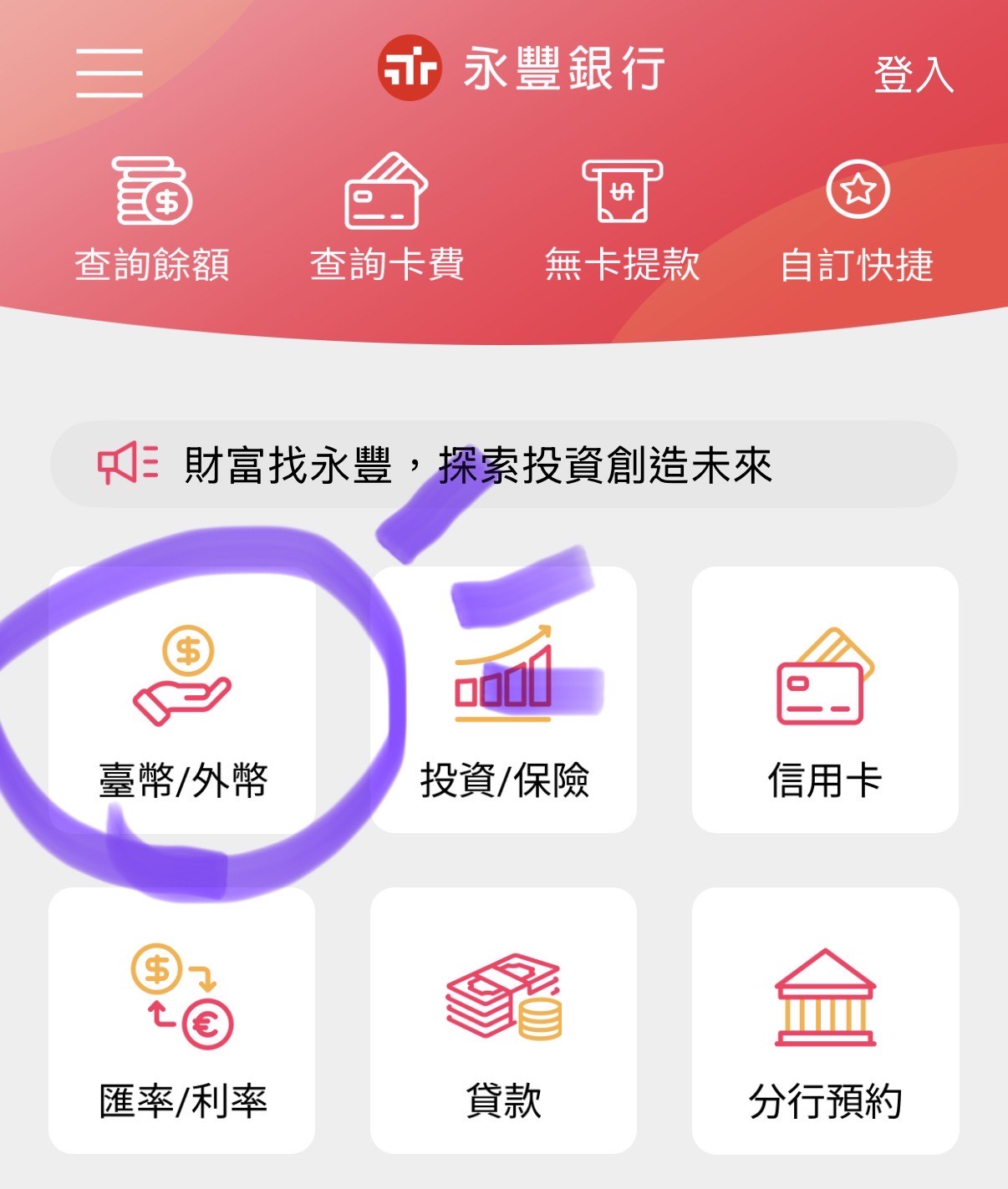
Task: Open the hamburger navigation menu
Action: [109, 74]
